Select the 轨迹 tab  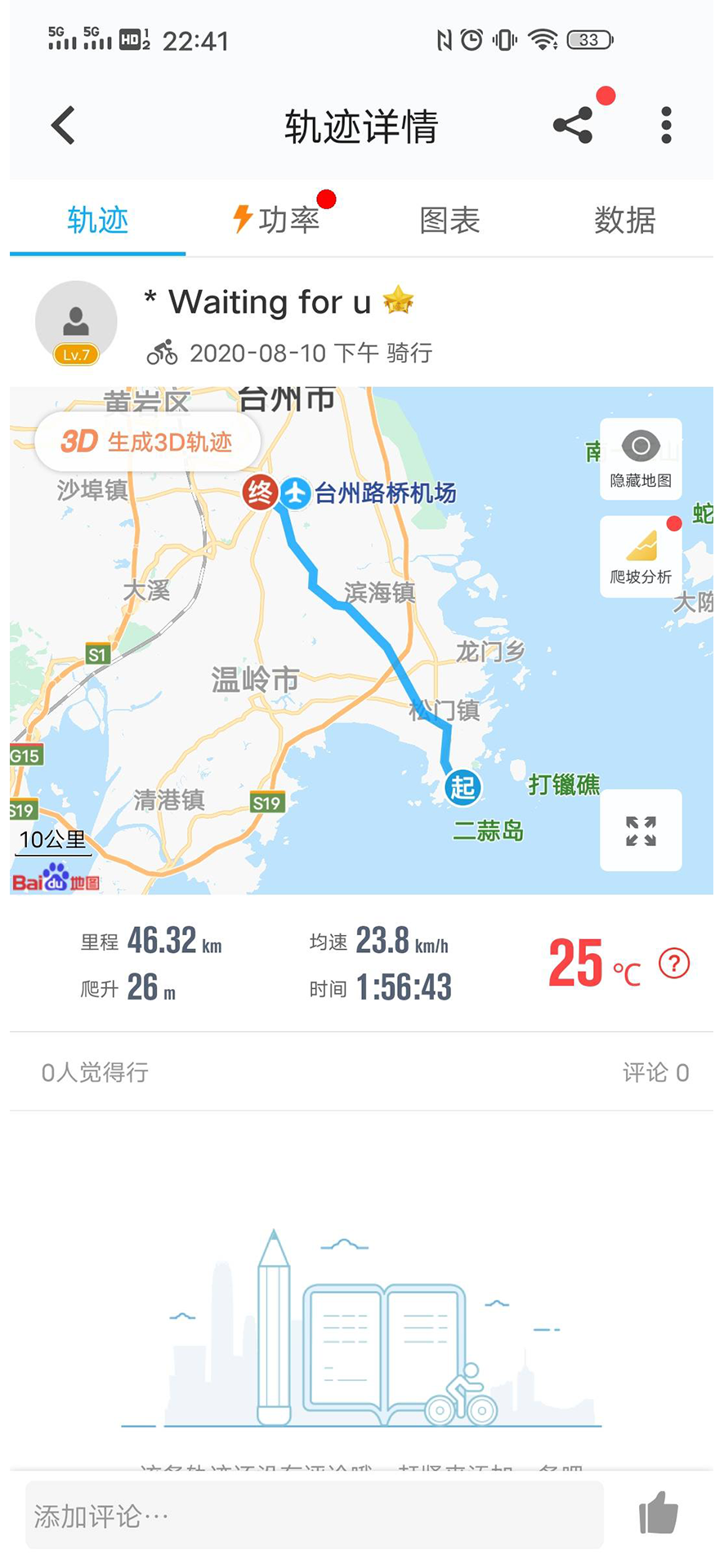[x=98, y=220]
